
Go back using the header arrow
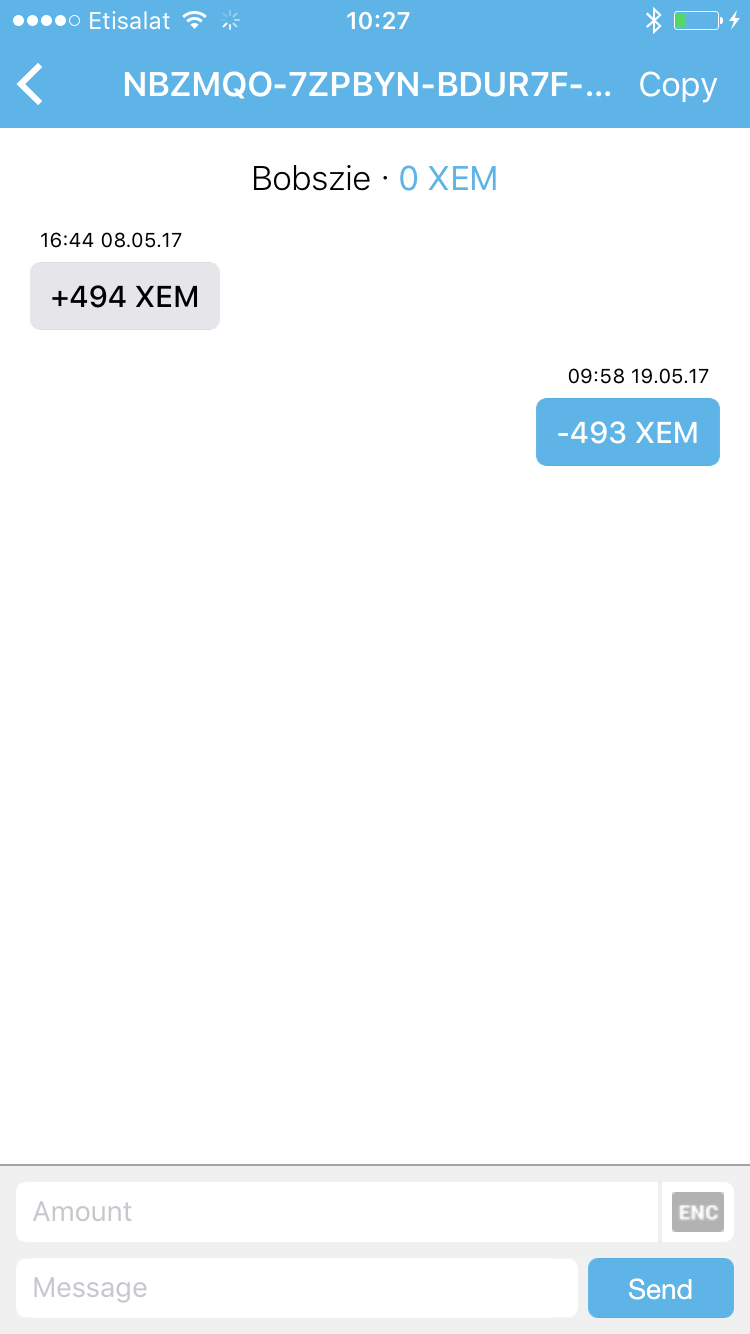pos(31,85)
